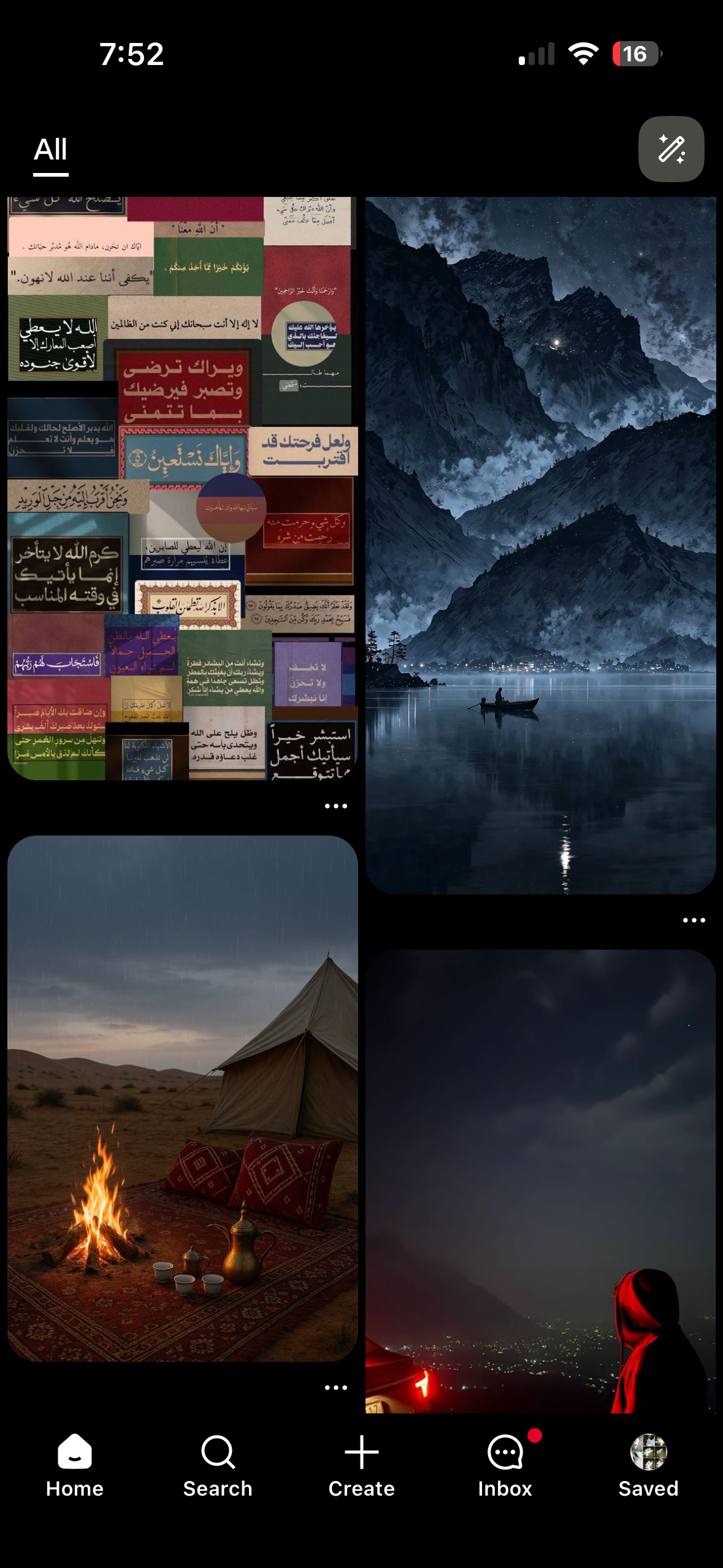723x1568 pixels.
Task: Open the desert tent campfire pin
Action: point(182,1098)
